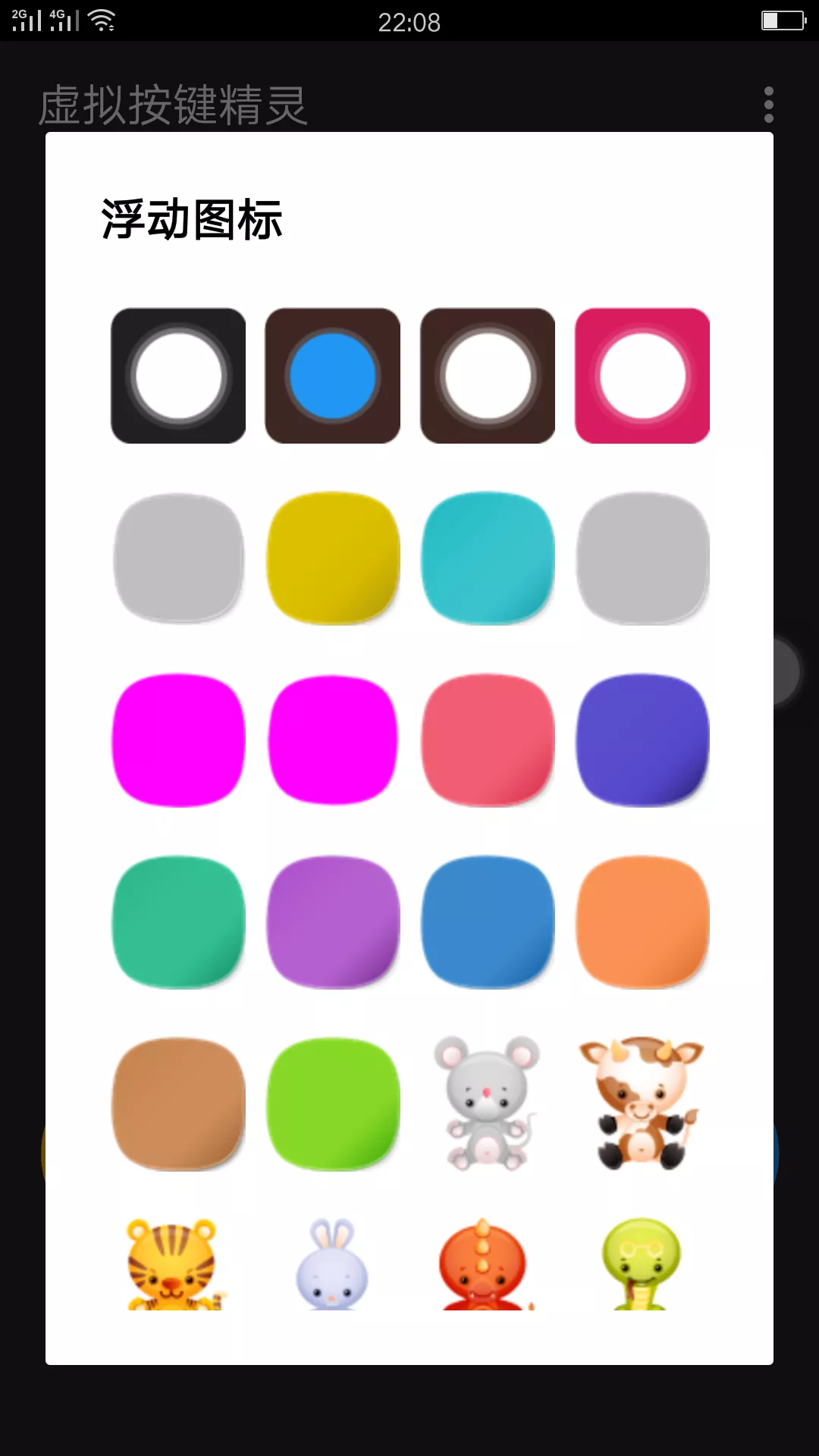
Task: Pick the tan brown rounded square icon
Action: (x=178, y=1104)
